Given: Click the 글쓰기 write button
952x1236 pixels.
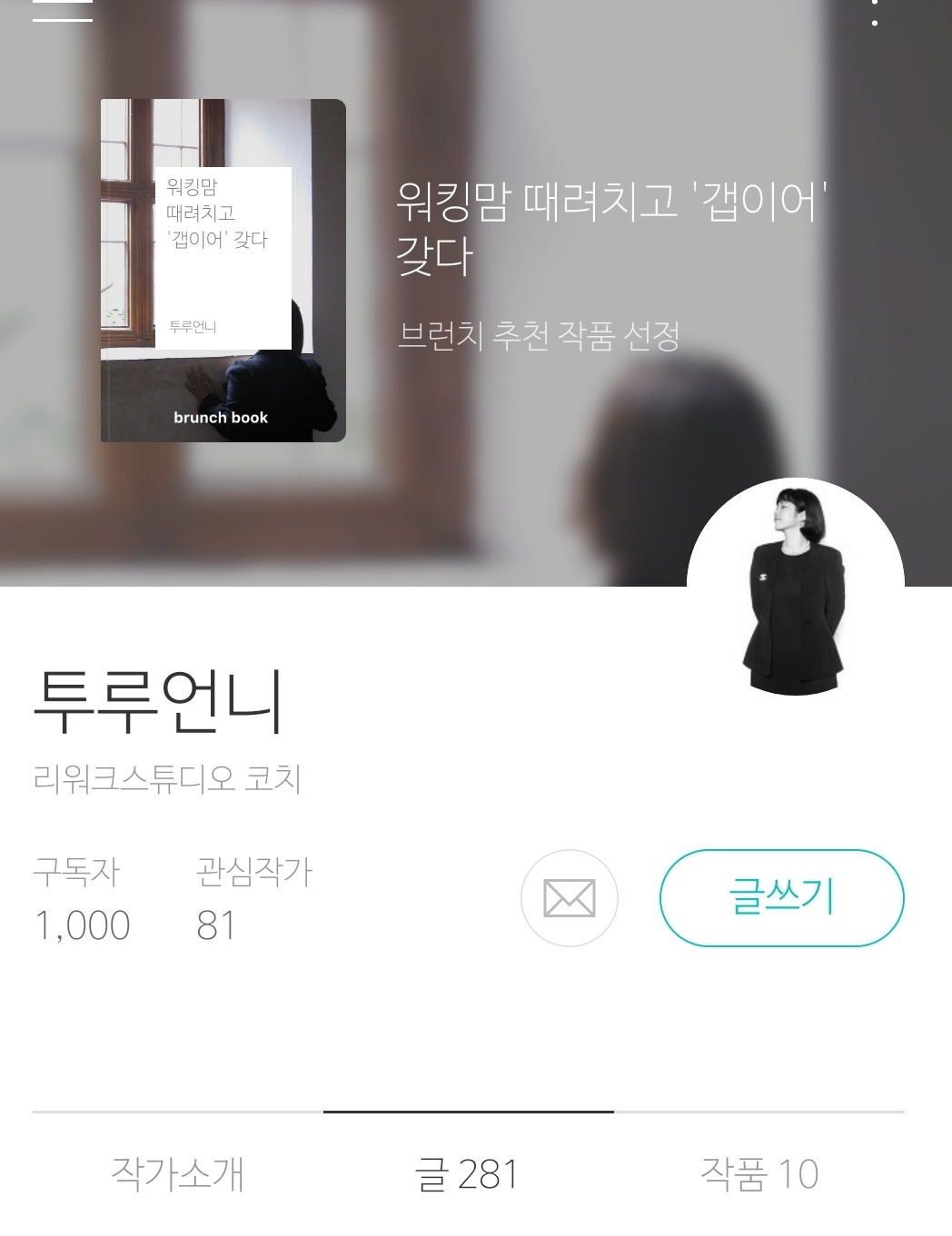Looking at the screenshot, I should point(783,899).
